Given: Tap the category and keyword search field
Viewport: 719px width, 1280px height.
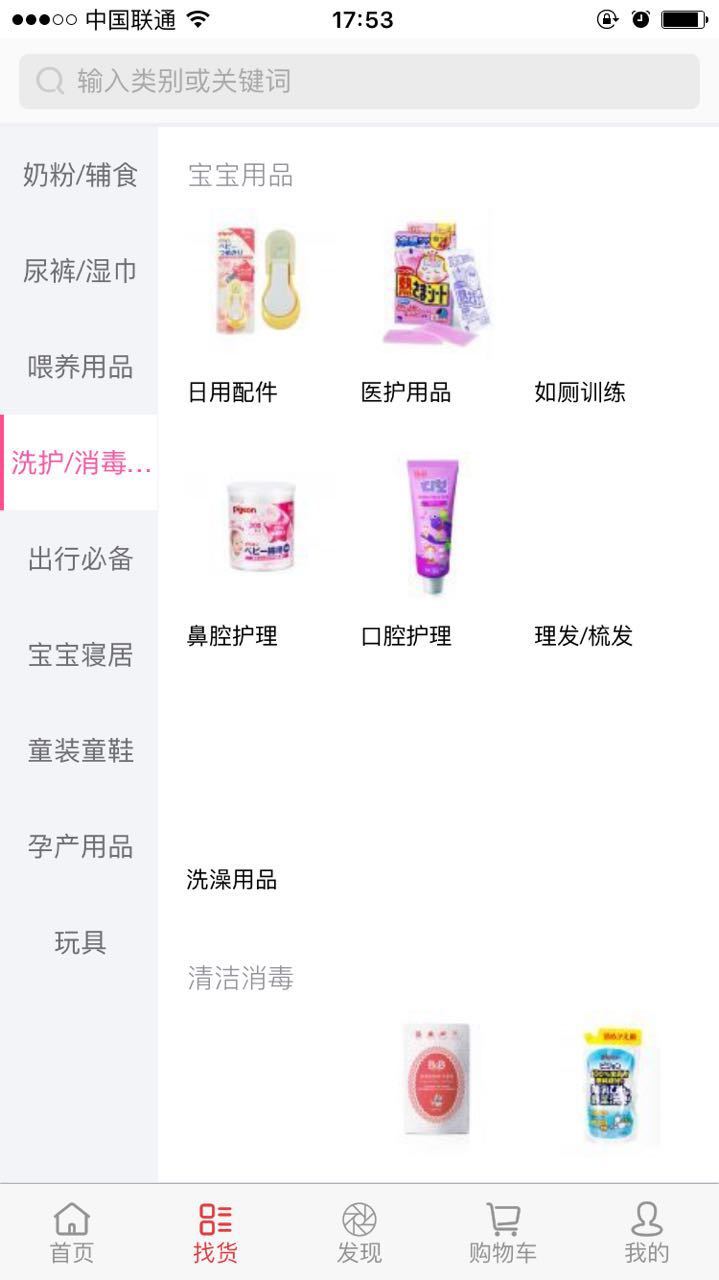Looking at the screenshot, I should point(359,81).
